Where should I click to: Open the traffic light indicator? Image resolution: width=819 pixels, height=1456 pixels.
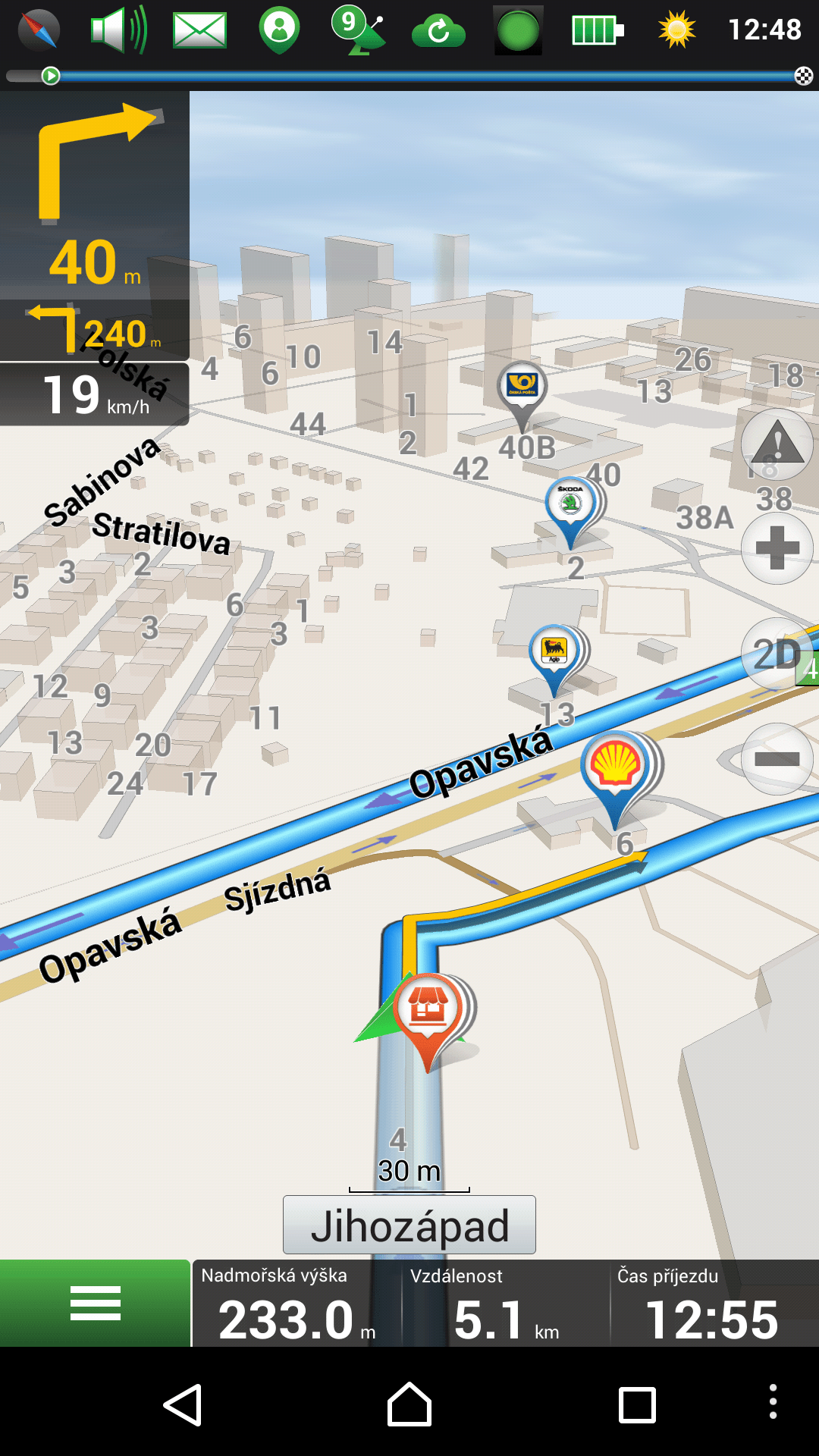coord(518,30)
